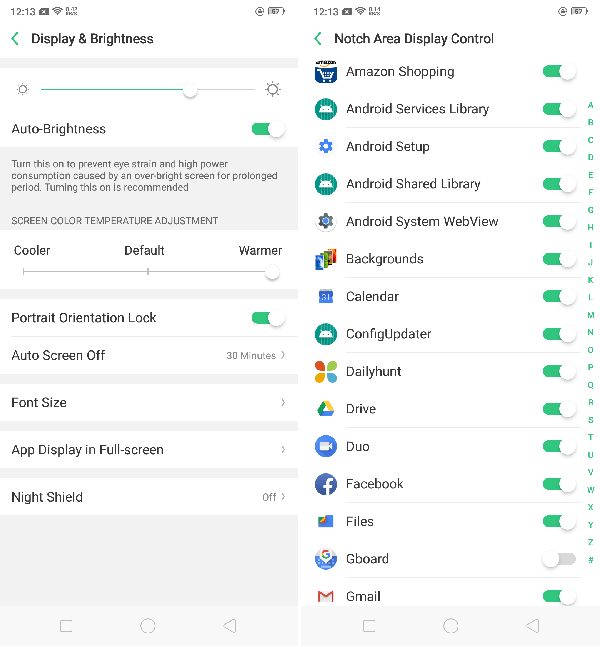Open Night Shield settings
Screen dimensions: 600x647
click(x=149, y=497)
